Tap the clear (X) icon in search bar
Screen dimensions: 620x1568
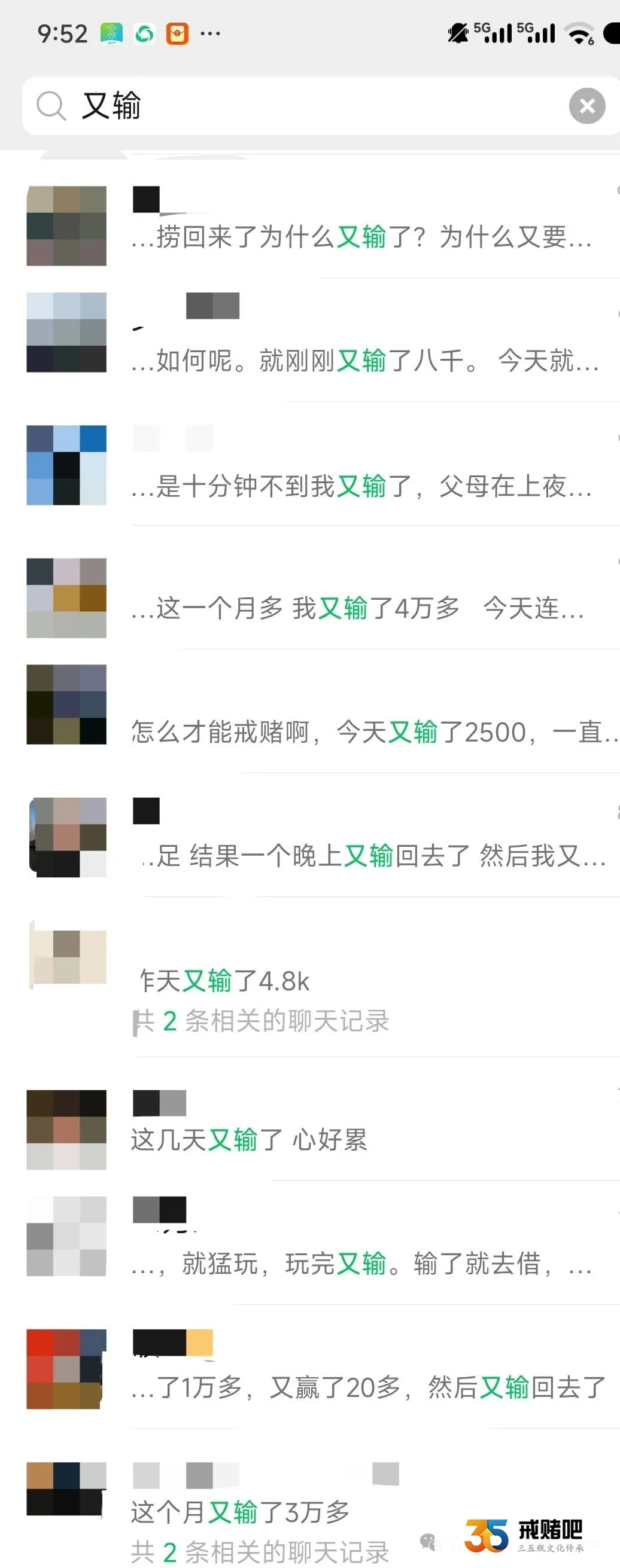(586, 106)
